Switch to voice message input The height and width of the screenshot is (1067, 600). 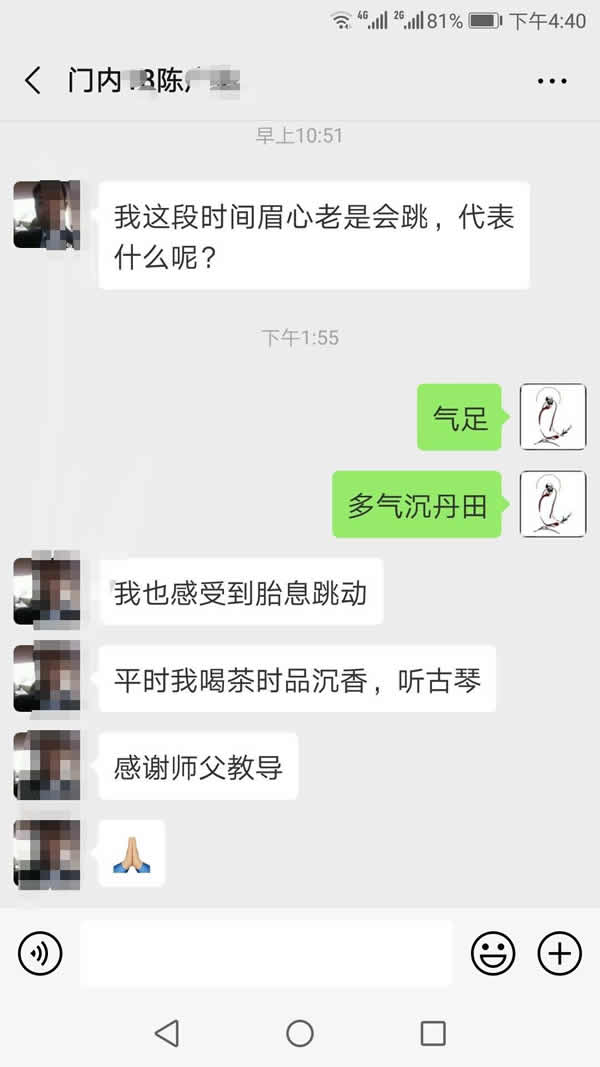(x=40, y=953)
